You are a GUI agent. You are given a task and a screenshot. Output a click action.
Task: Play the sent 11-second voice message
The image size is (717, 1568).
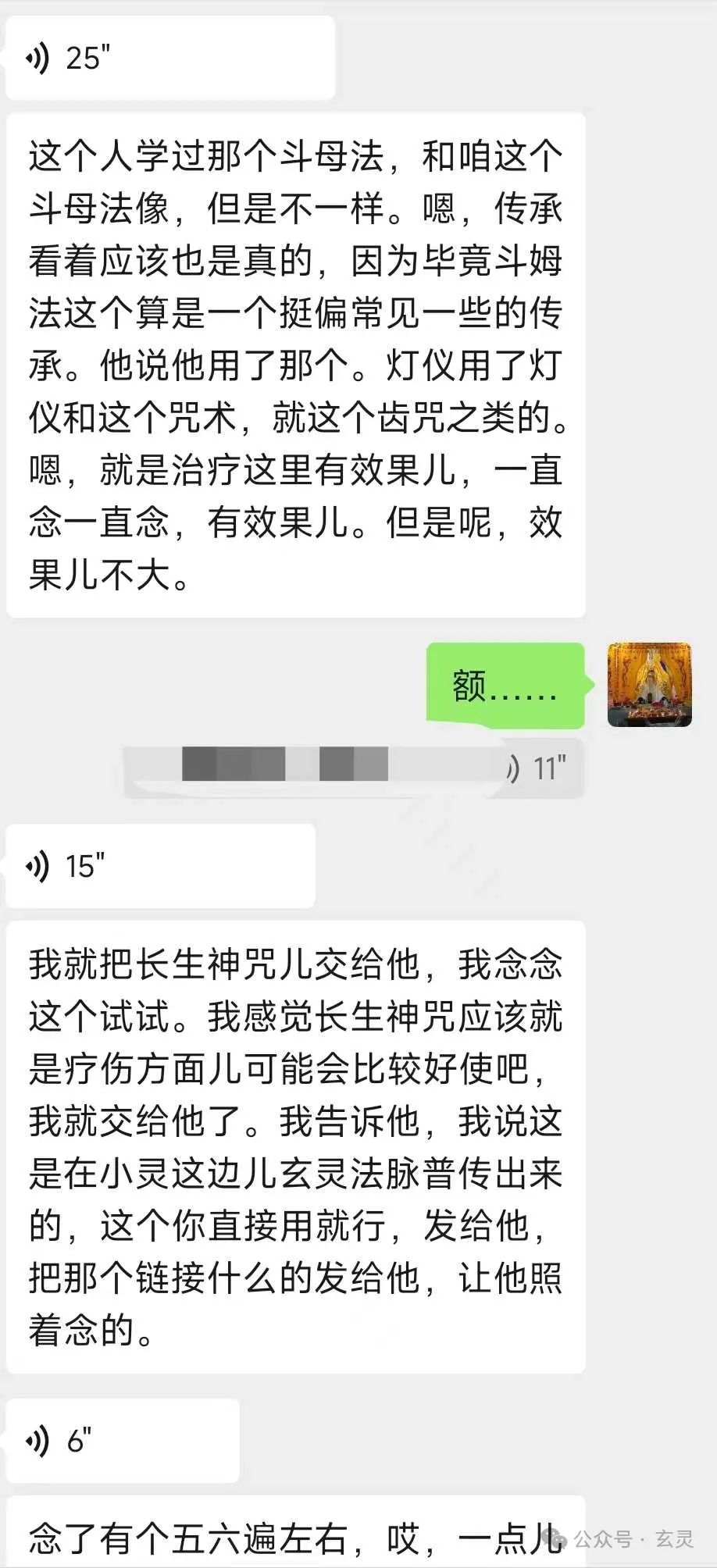(354, 768)
